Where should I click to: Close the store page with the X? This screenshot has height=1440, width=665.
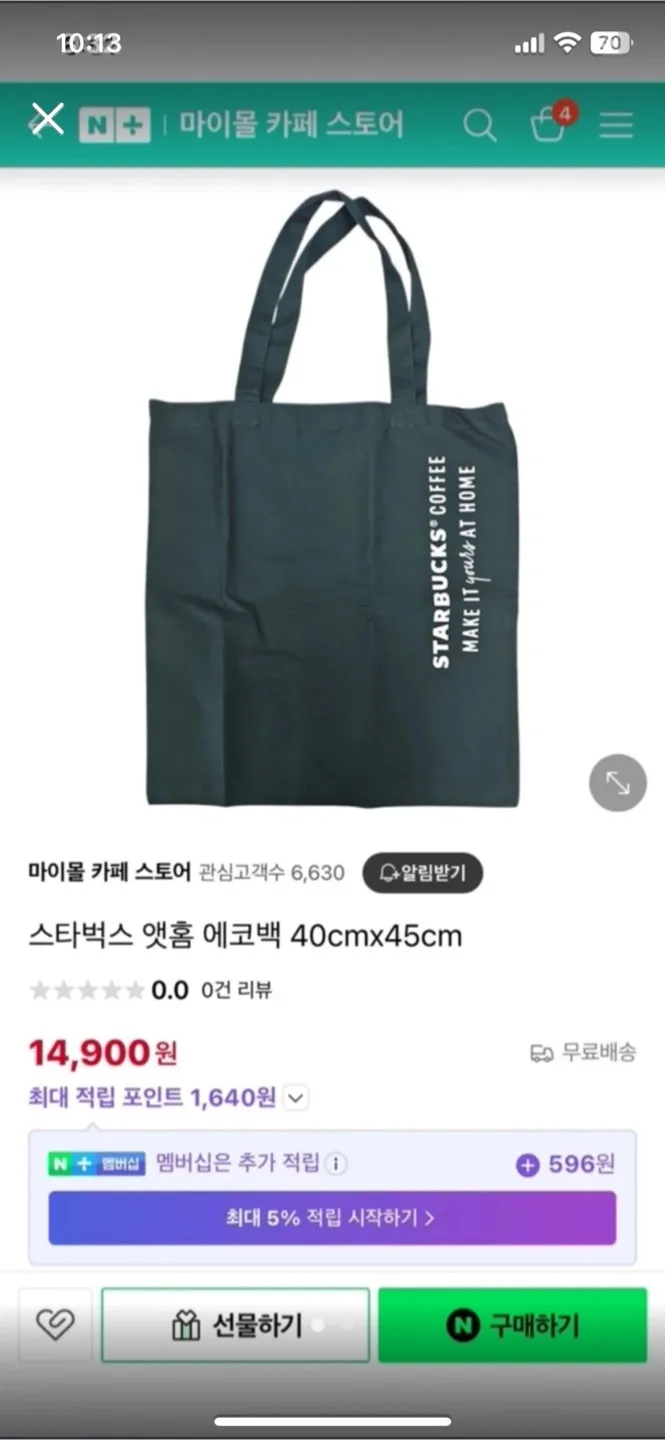click(x=46, y=120)
